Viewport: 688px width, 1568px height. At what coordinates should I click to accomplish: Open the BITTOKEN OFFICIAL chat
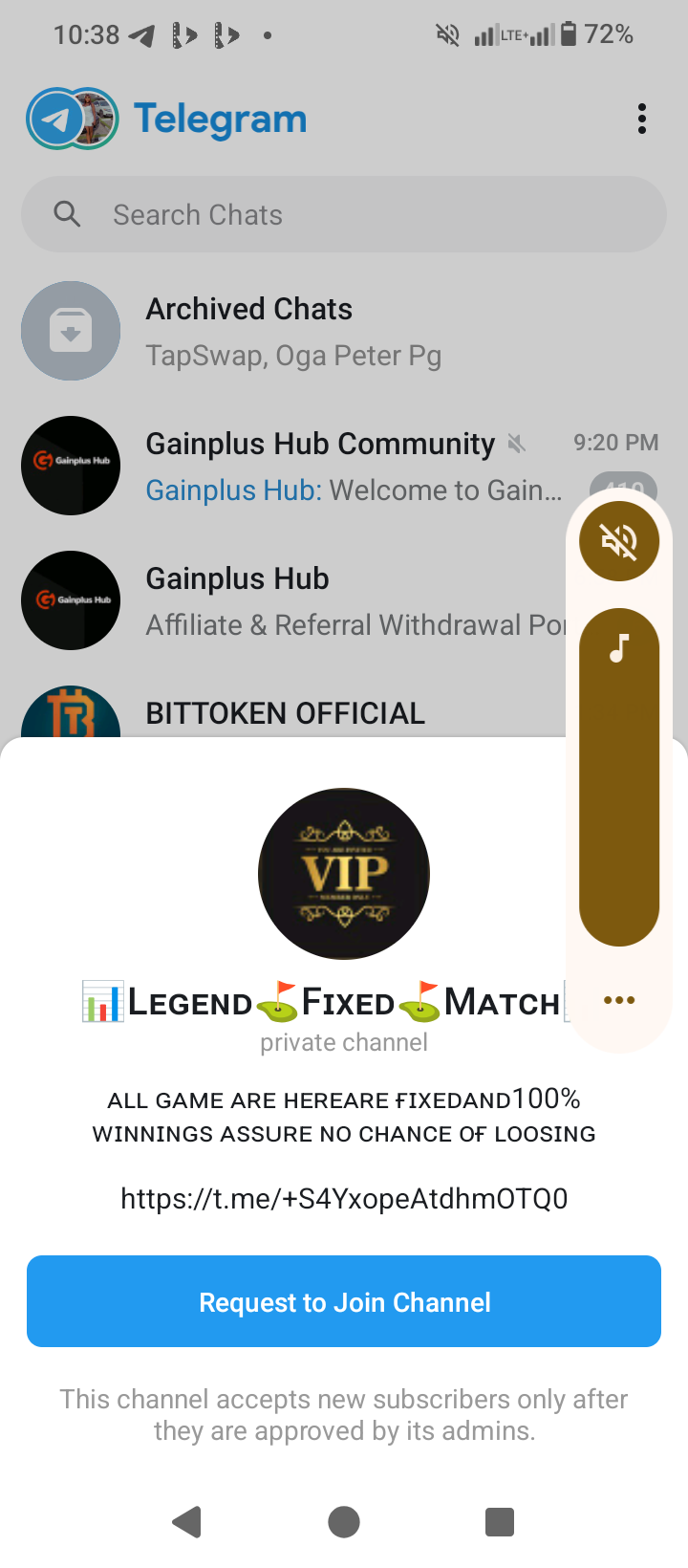(x=285, y=713)
